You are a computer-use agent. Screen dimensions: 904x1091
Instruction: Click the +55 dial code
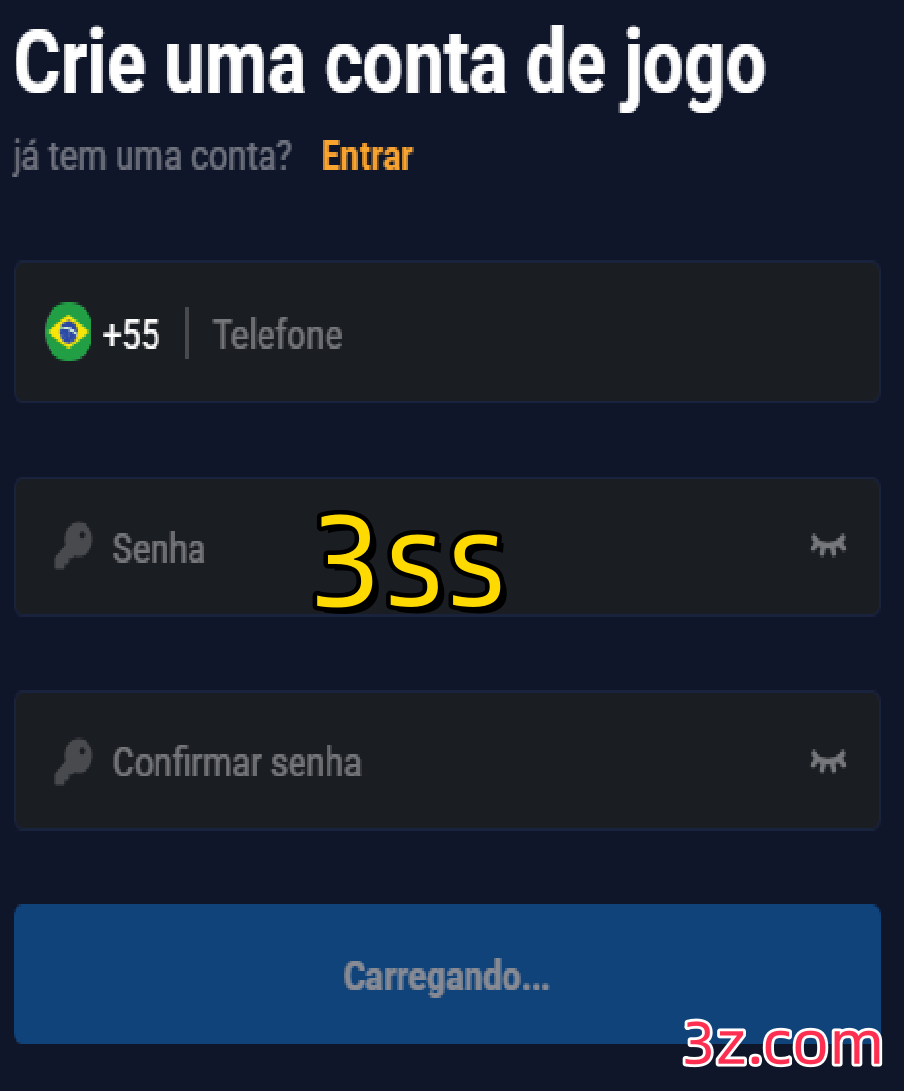[131, 334]
